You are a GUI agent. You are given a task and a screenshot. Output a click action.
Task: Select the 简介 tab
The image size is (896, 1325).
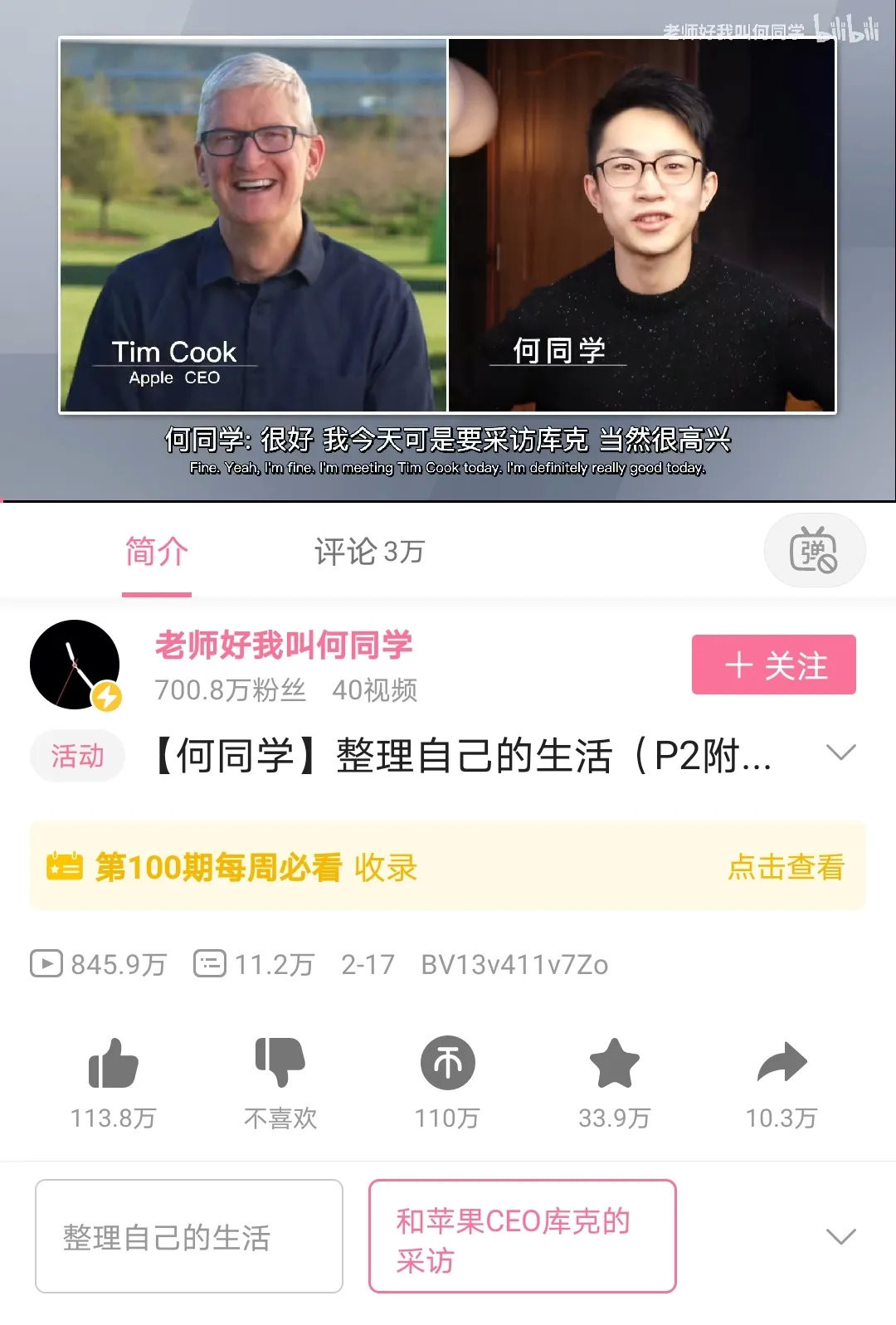click(x=157, y=552)
